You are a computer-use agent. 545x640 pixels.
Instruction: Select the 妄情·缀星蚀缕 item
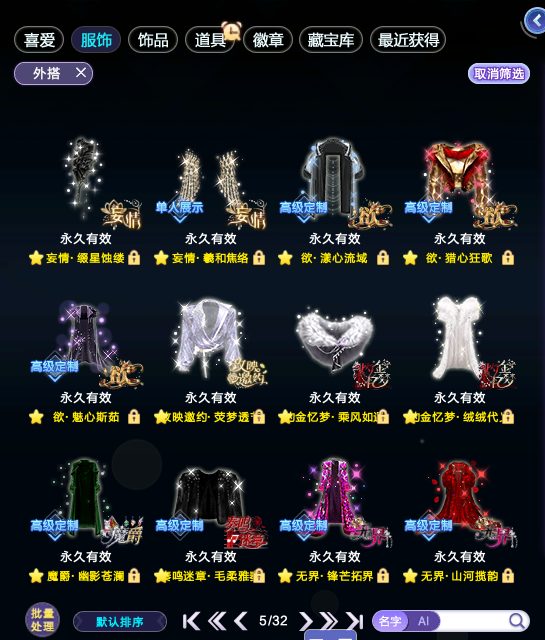pyautogui.click(x=85, y=201)
